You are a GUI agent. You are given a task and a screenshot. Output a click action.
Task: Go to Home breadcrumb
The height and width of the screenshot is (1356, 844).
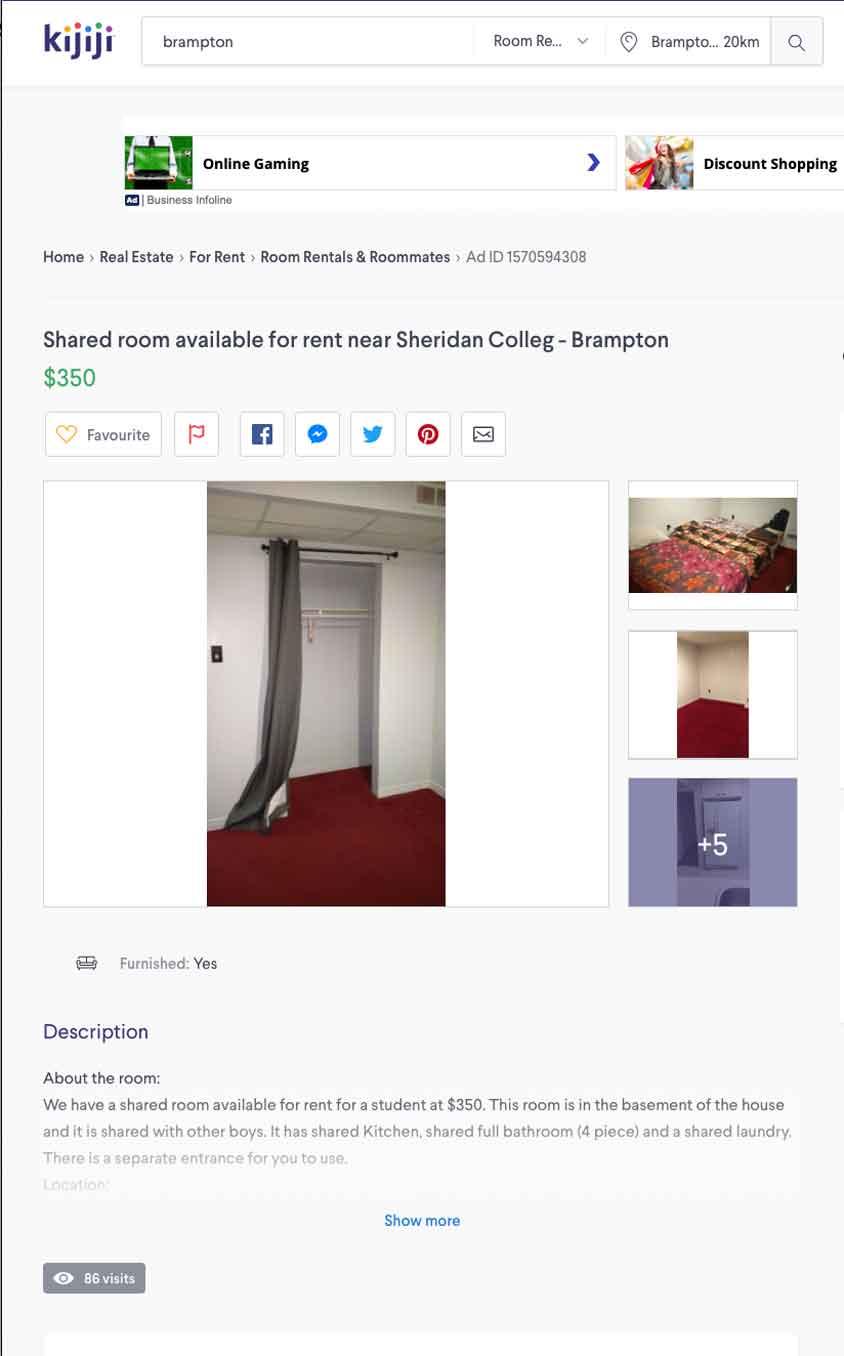63,257
